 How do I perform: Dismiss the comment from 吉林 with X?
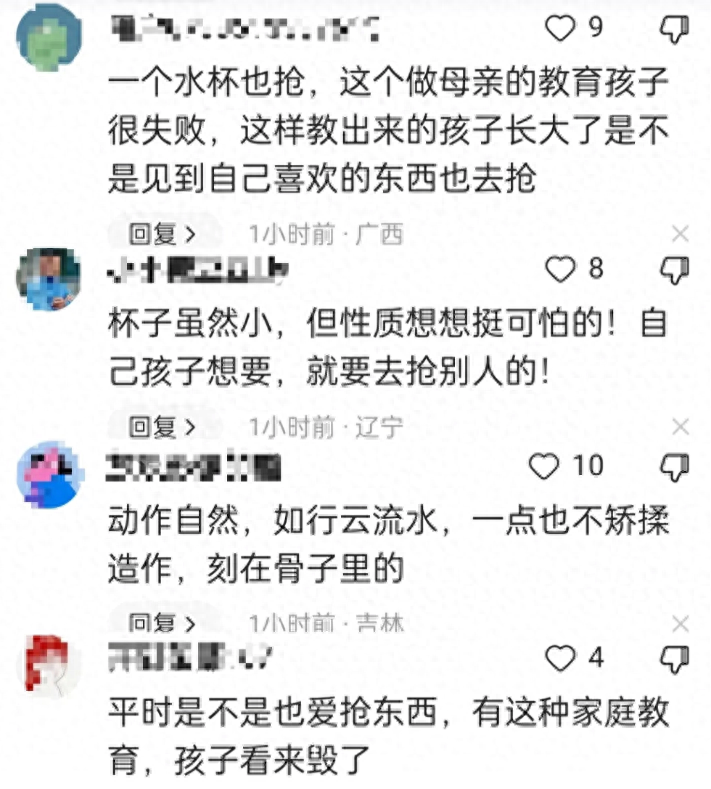point(680,624)
